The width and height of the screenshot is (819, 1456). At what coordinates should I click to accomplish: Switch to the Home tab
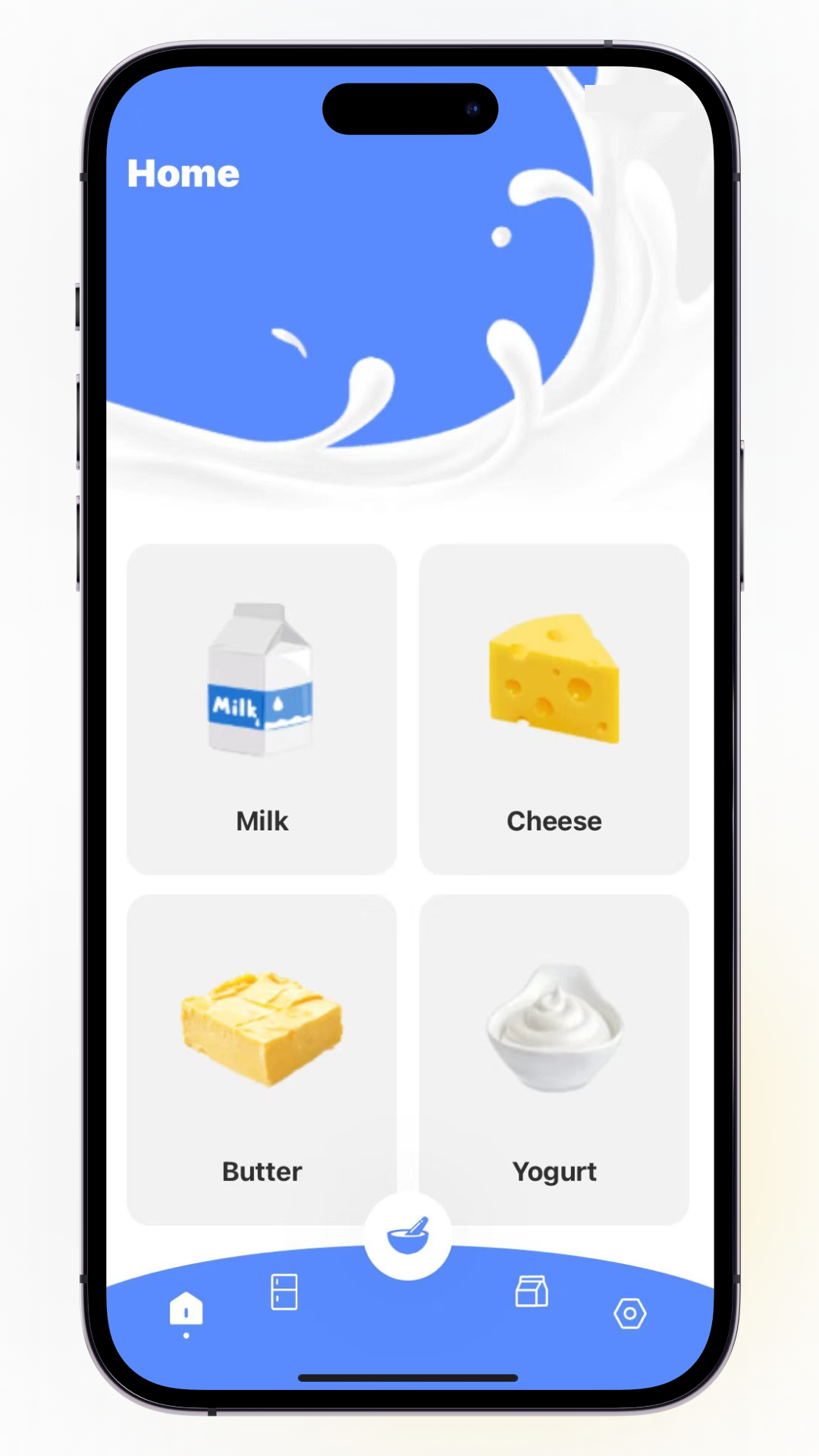186,1310
